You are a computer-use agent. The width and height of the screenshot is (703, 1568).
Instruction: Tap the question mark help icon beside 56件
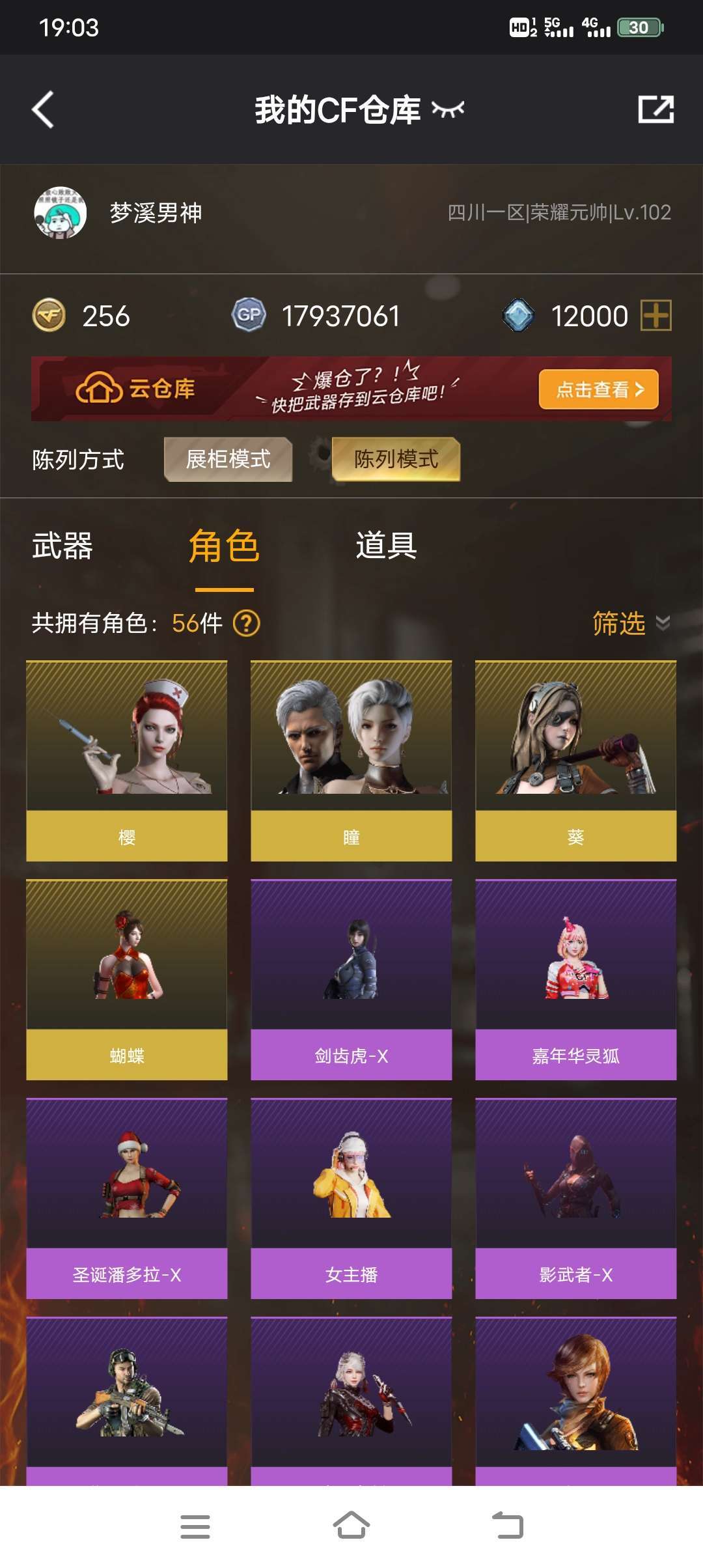click(x=247, y=623)
